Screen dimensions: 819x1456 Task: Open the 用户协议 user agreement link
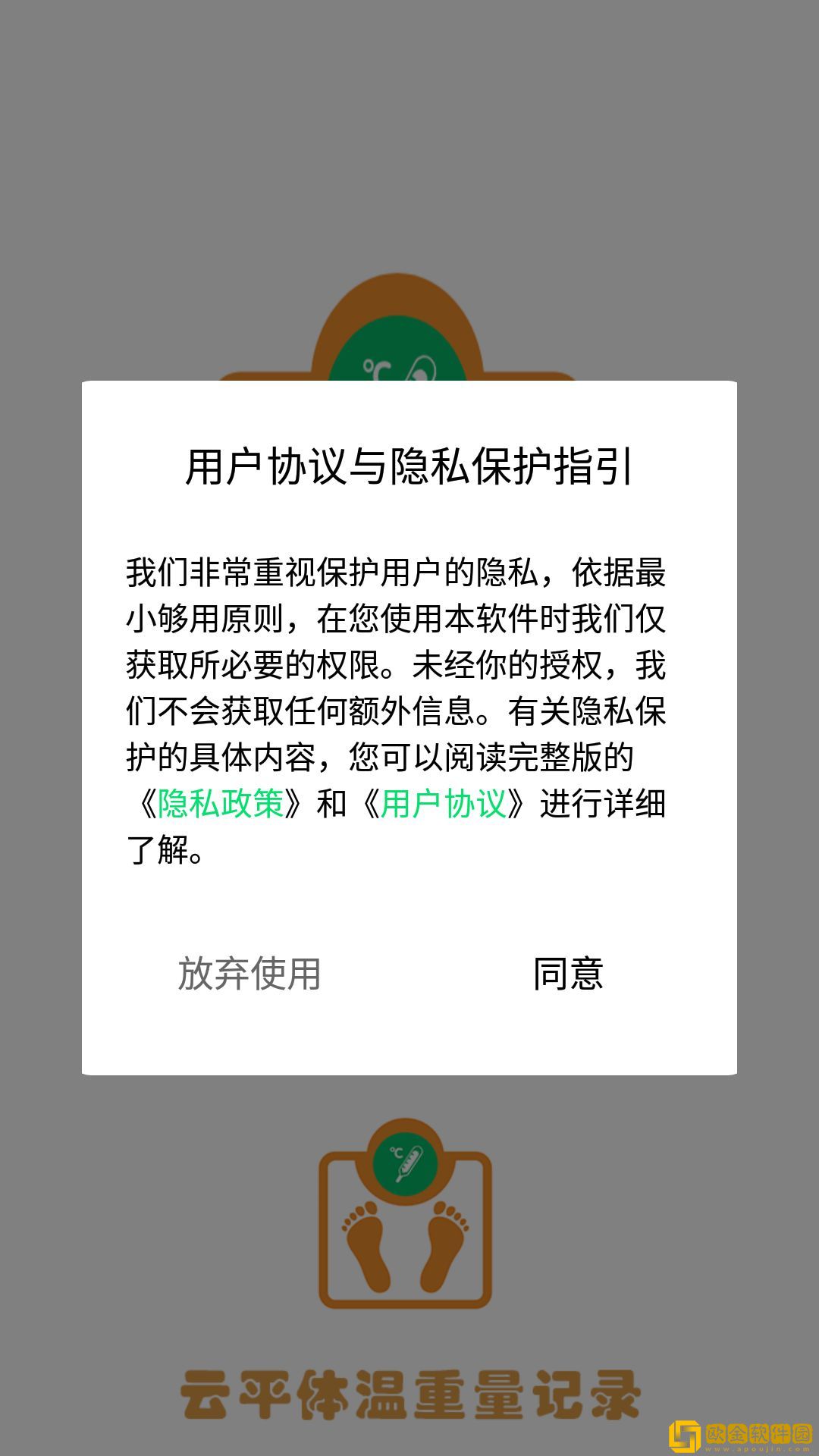click(x=443, y=804)
